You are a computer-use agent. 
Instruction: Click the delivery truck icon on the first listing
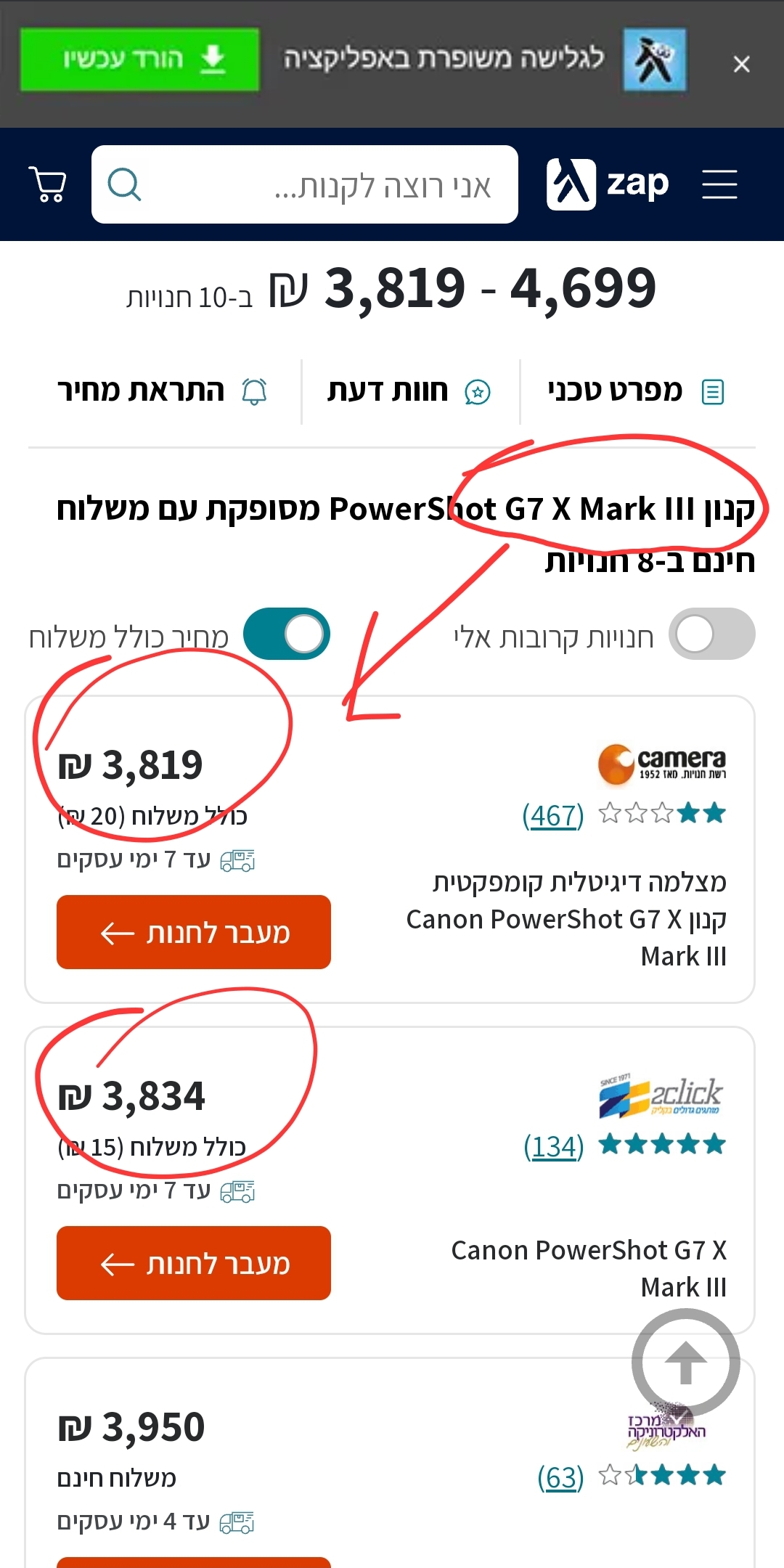pos(237,860)
